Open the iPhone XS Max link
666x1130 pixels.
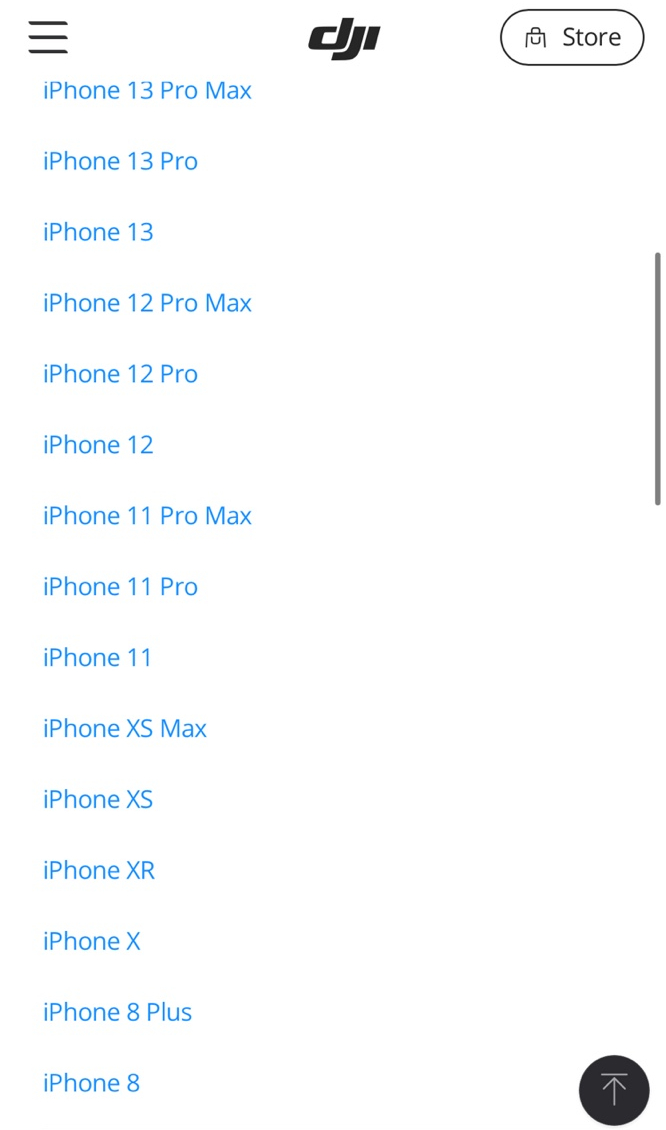pyautogui.click(x=125, y=729)
